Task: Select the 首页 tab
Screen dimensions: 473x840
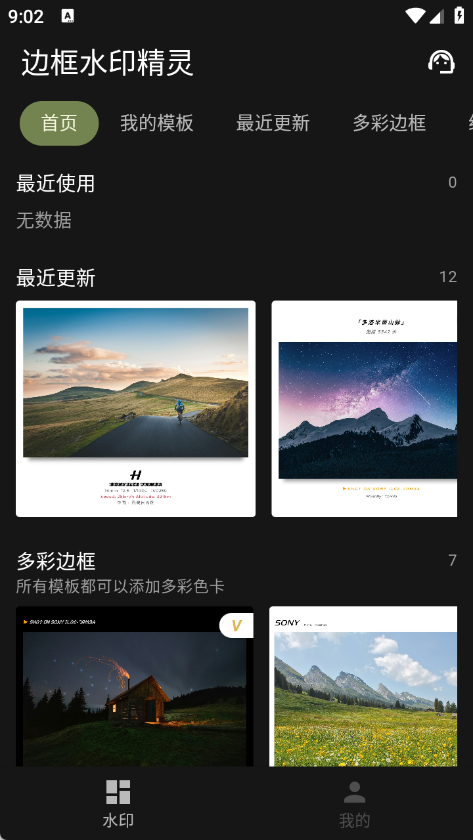Action: [x=59, y=123]
